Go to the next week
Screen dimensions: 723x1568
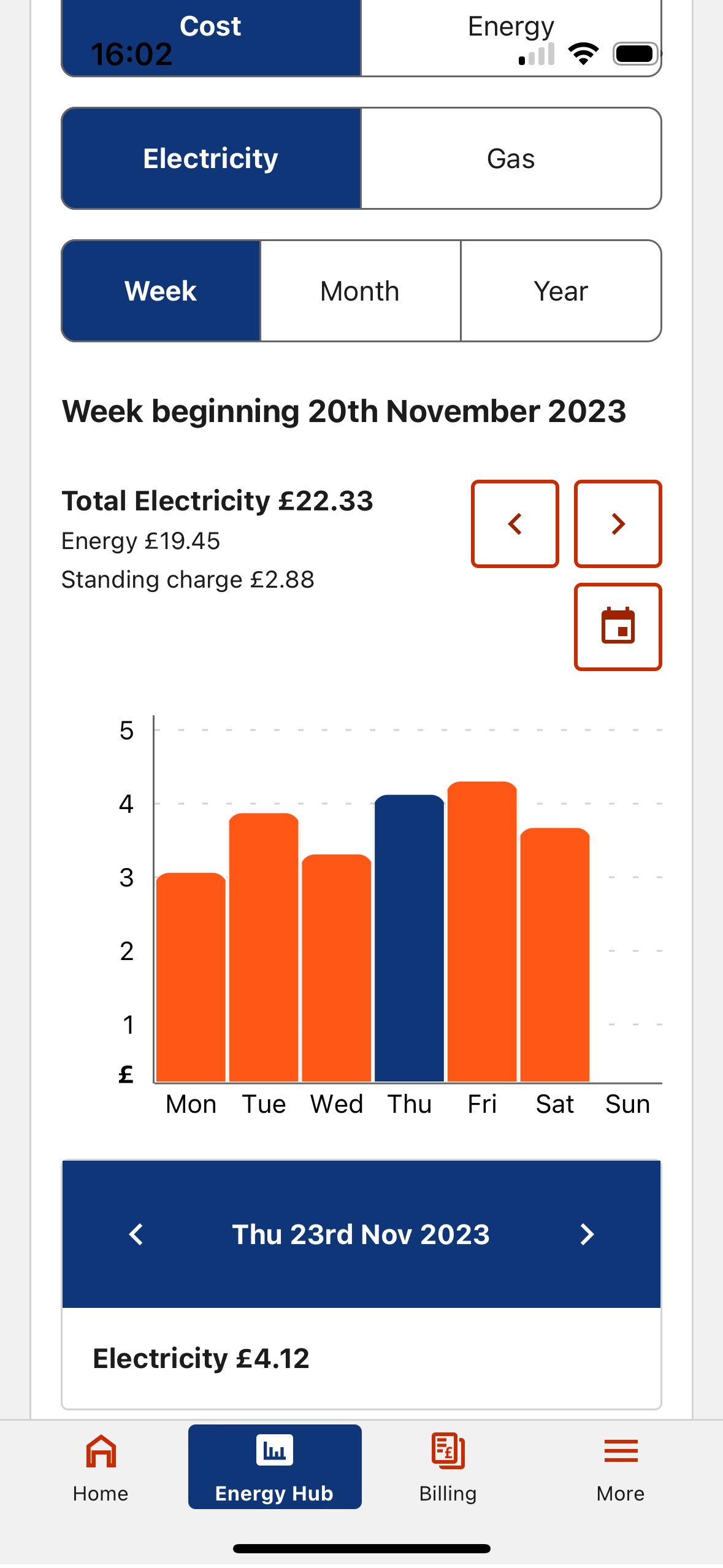coord(618,524)
